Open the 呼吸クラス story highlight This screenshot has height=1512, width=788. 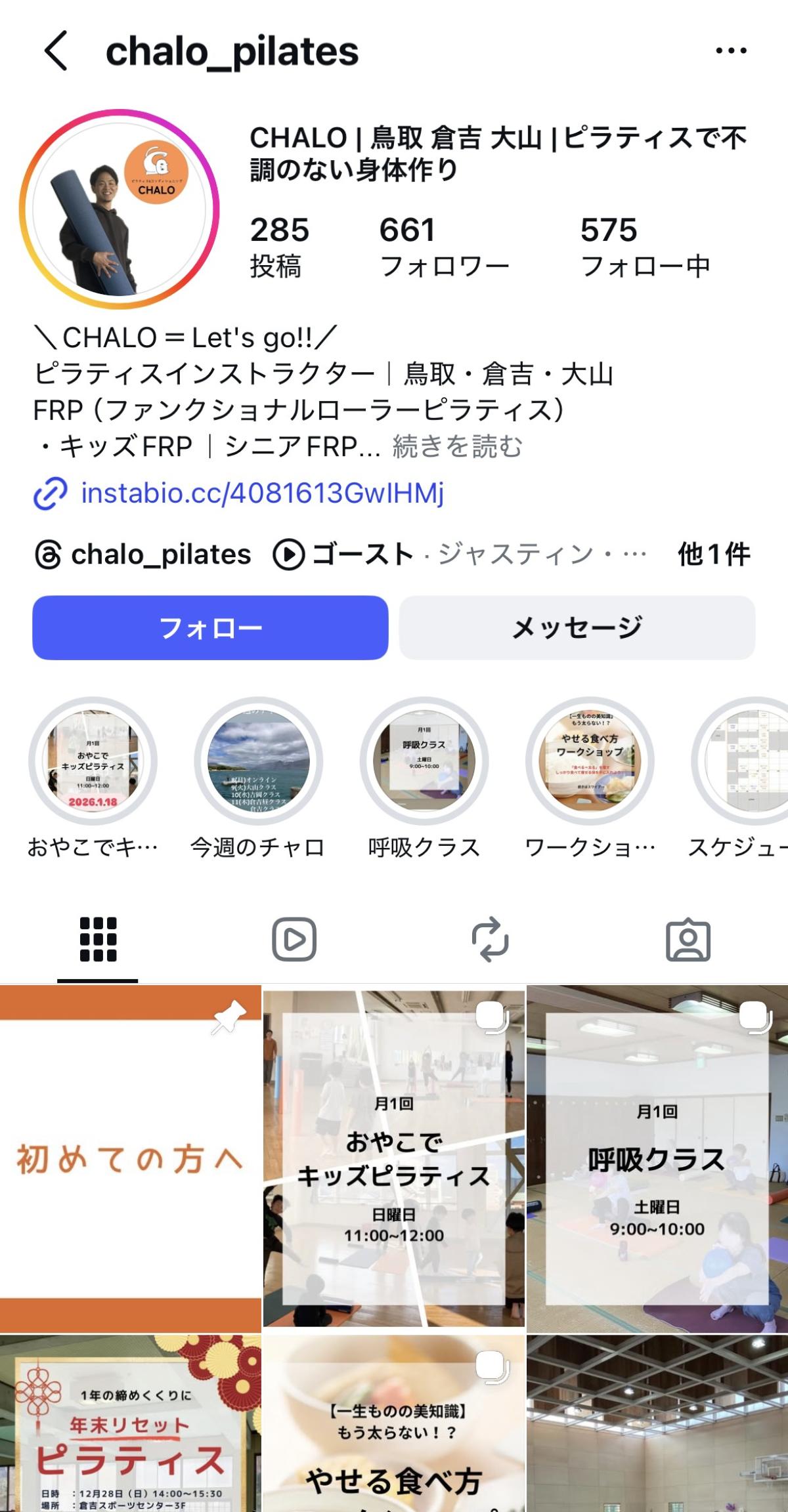point(424,761)
